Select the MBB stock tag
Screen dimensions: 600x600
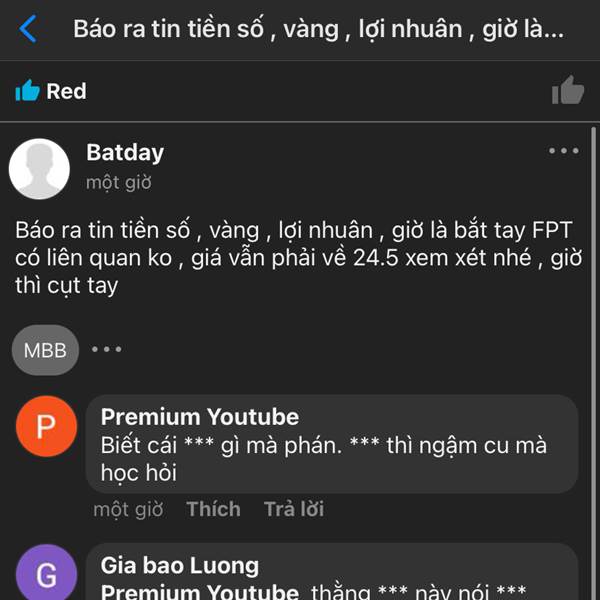coord(45,350)
